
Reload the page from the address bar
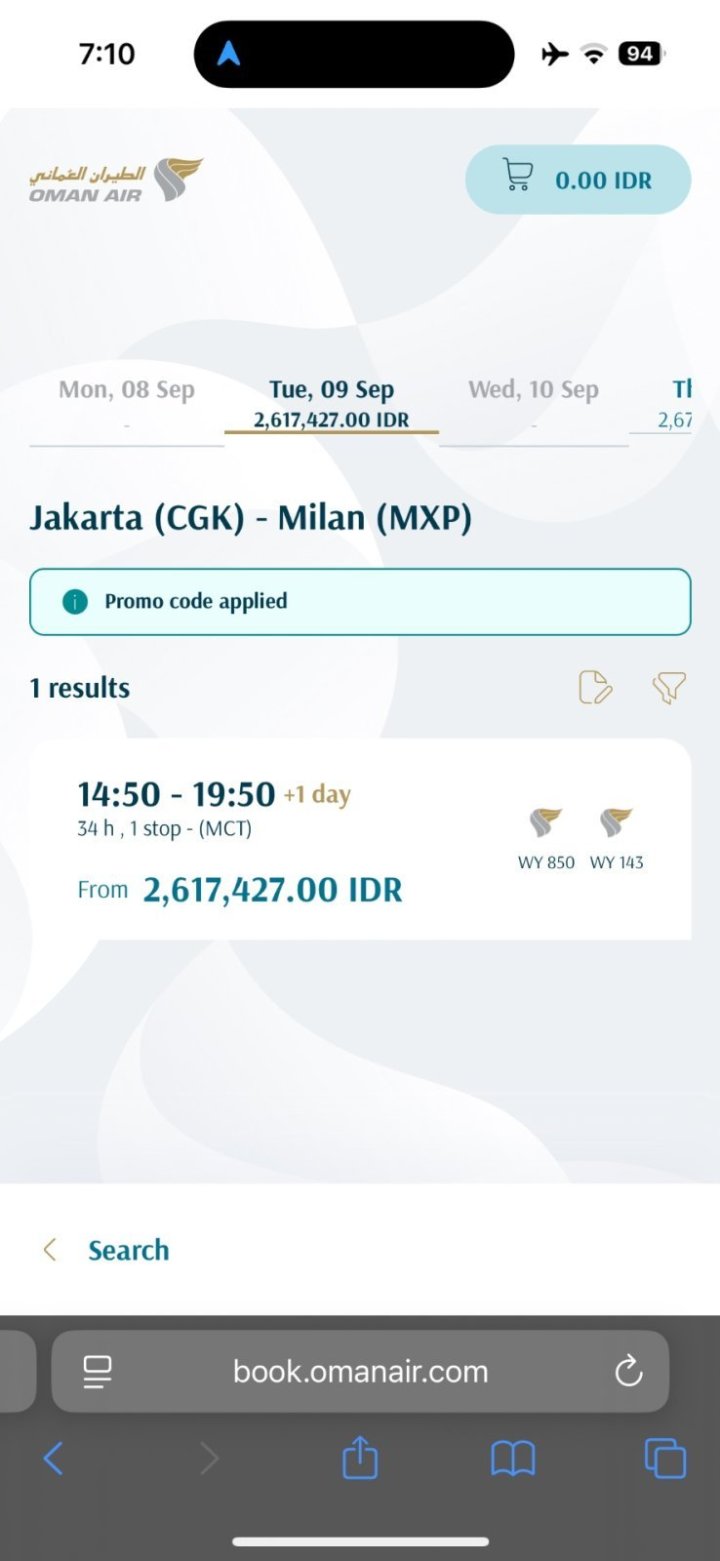click(628, 1371)
